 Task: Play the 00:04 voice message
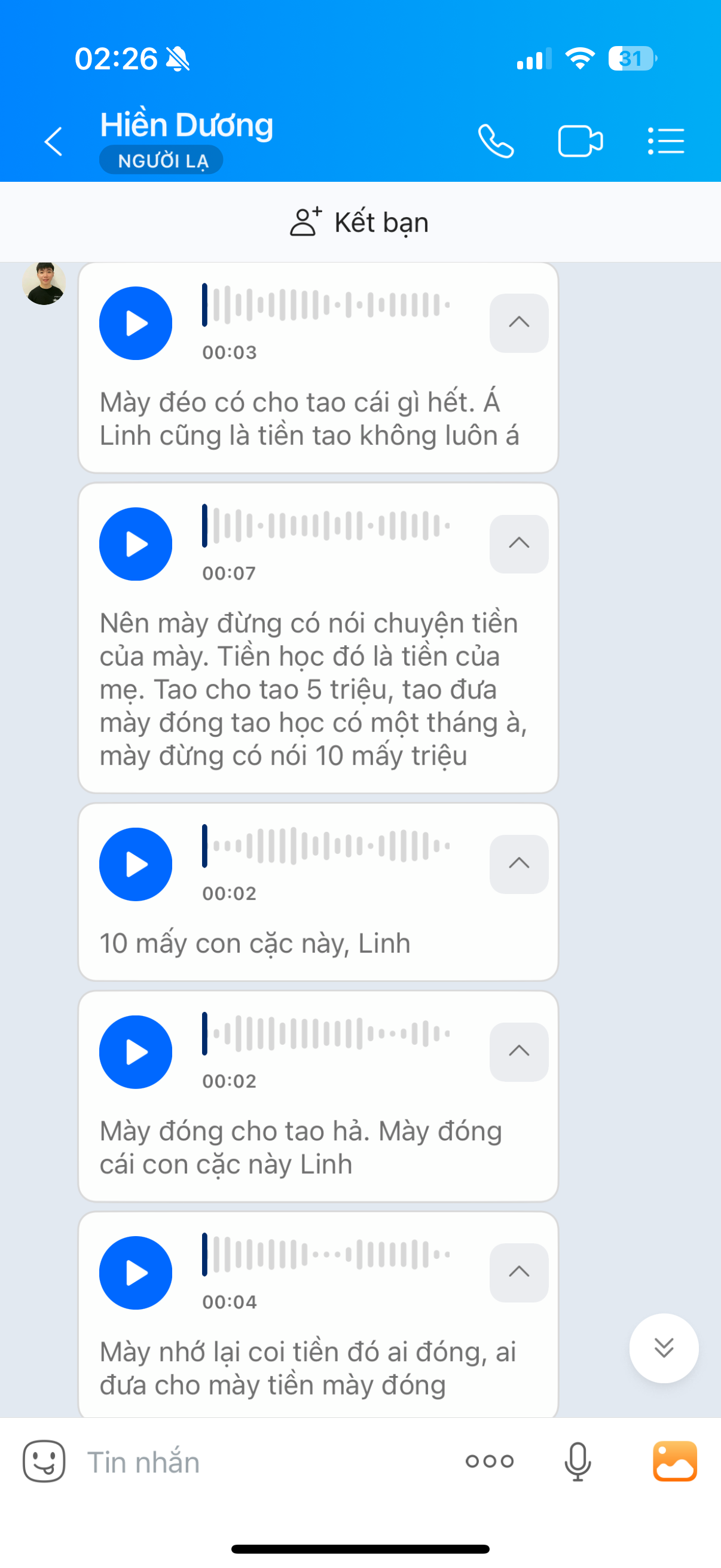click(x=136, y=1273)
